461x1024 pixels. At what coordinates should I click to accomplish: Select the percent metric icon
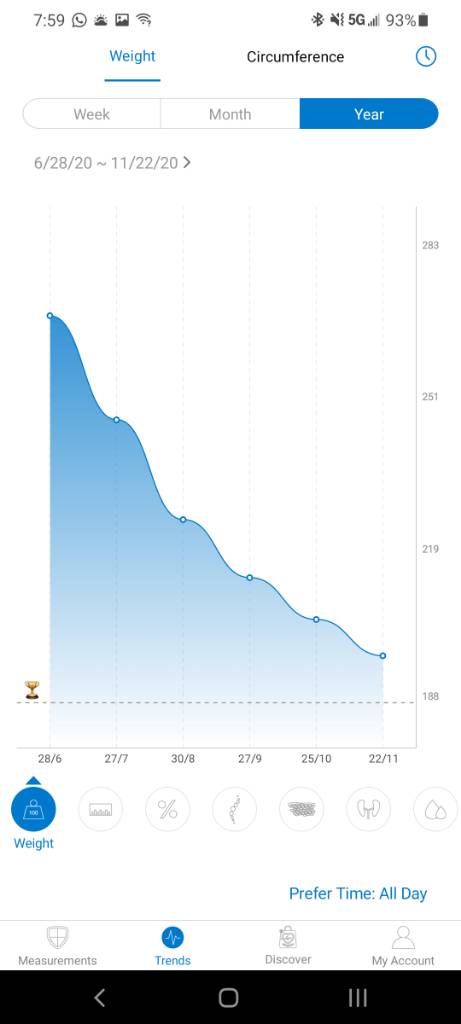168,810
